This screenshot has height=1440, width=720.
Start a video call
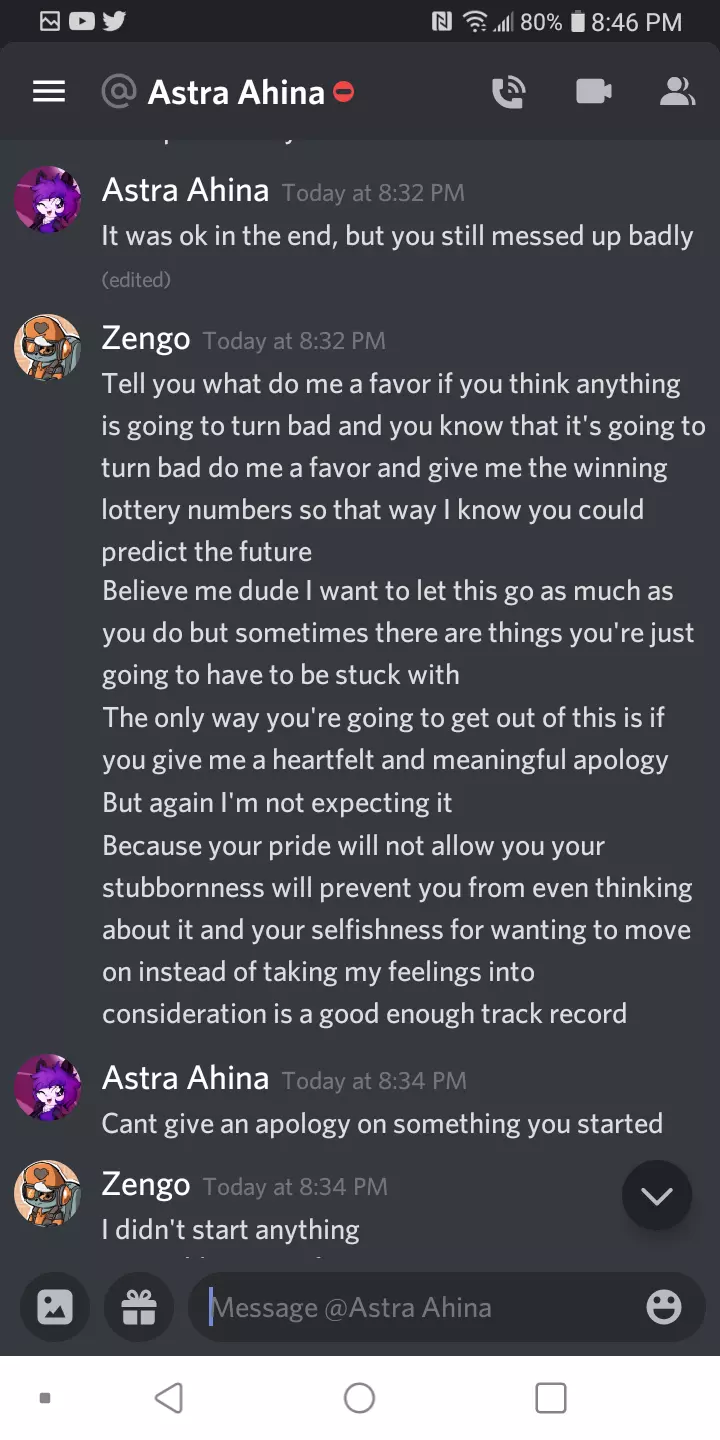594,92
